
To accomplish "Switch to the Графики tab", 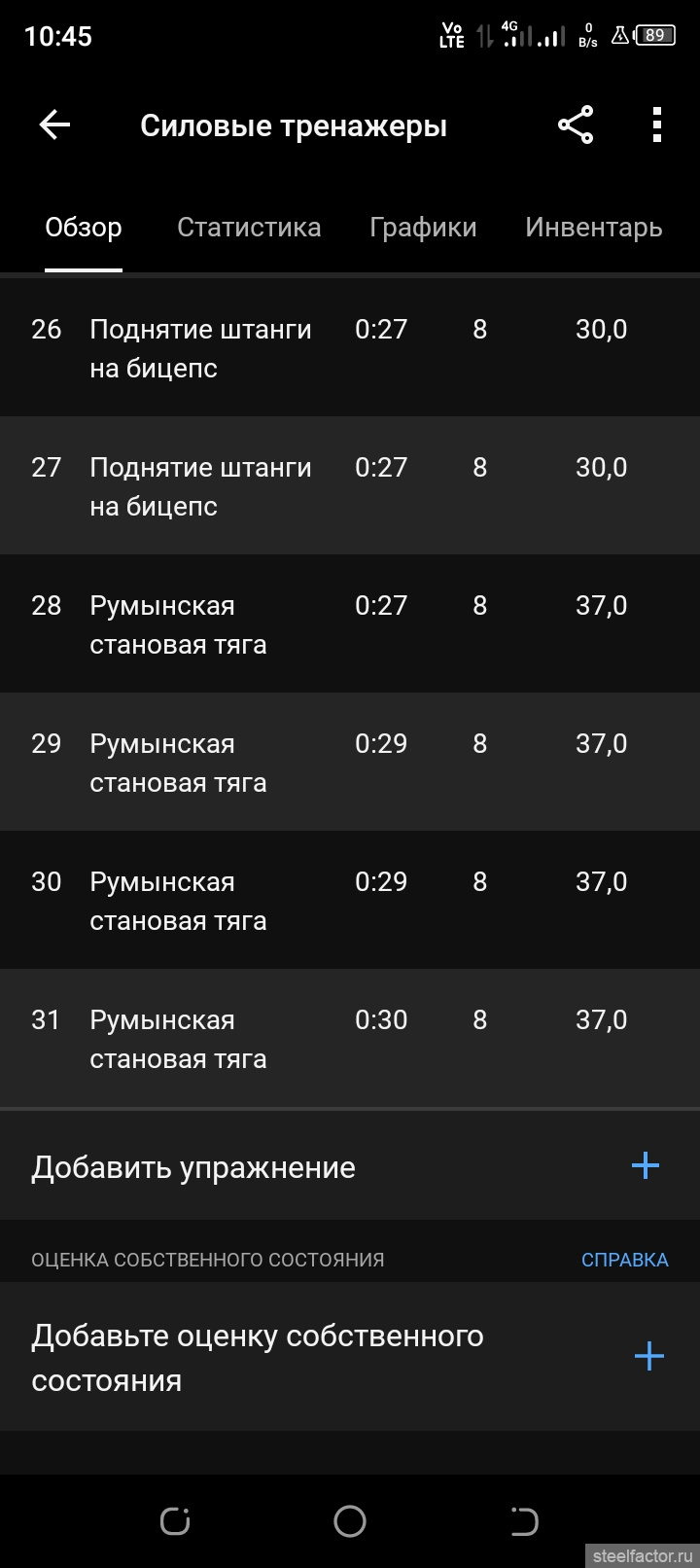I will 423,228.
